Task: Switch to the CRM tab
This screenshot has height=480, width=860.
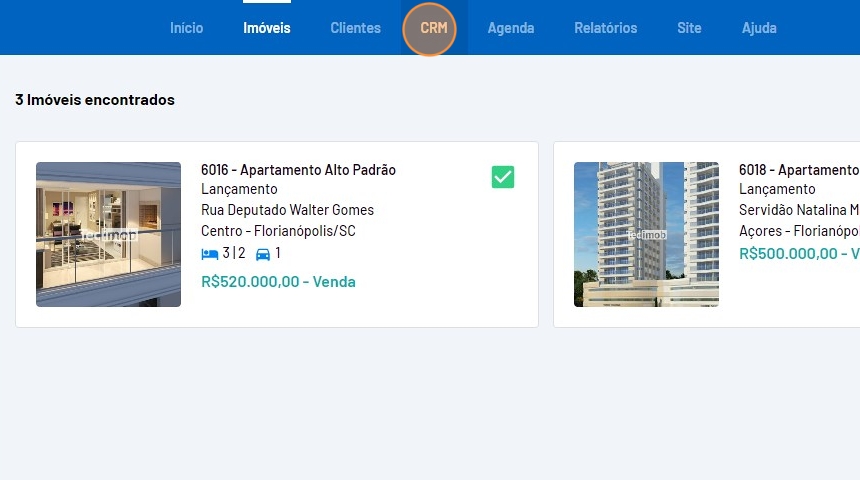Action: coord(433,28)
